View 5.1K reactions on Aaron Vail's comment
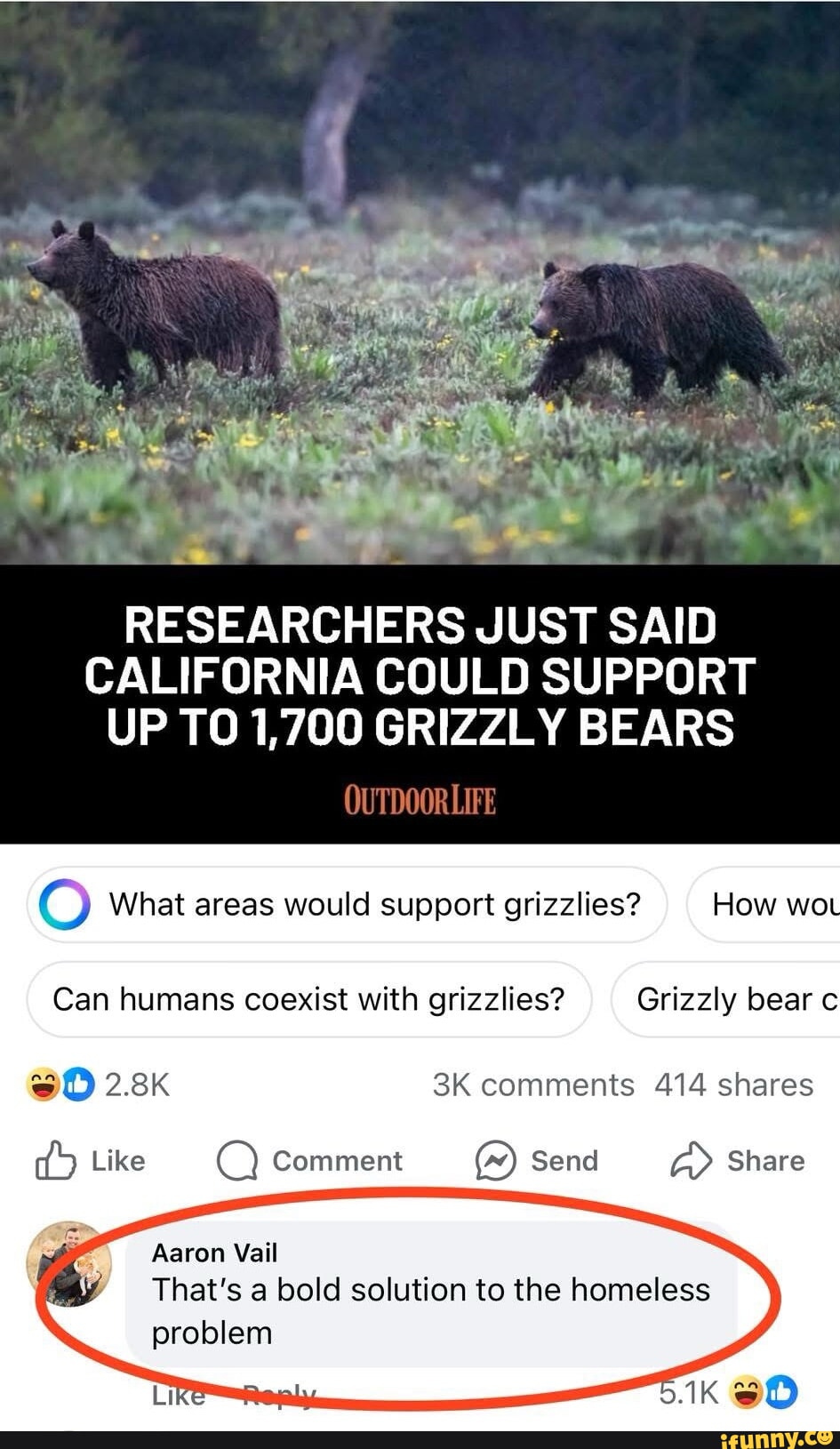 (728, 1392)
